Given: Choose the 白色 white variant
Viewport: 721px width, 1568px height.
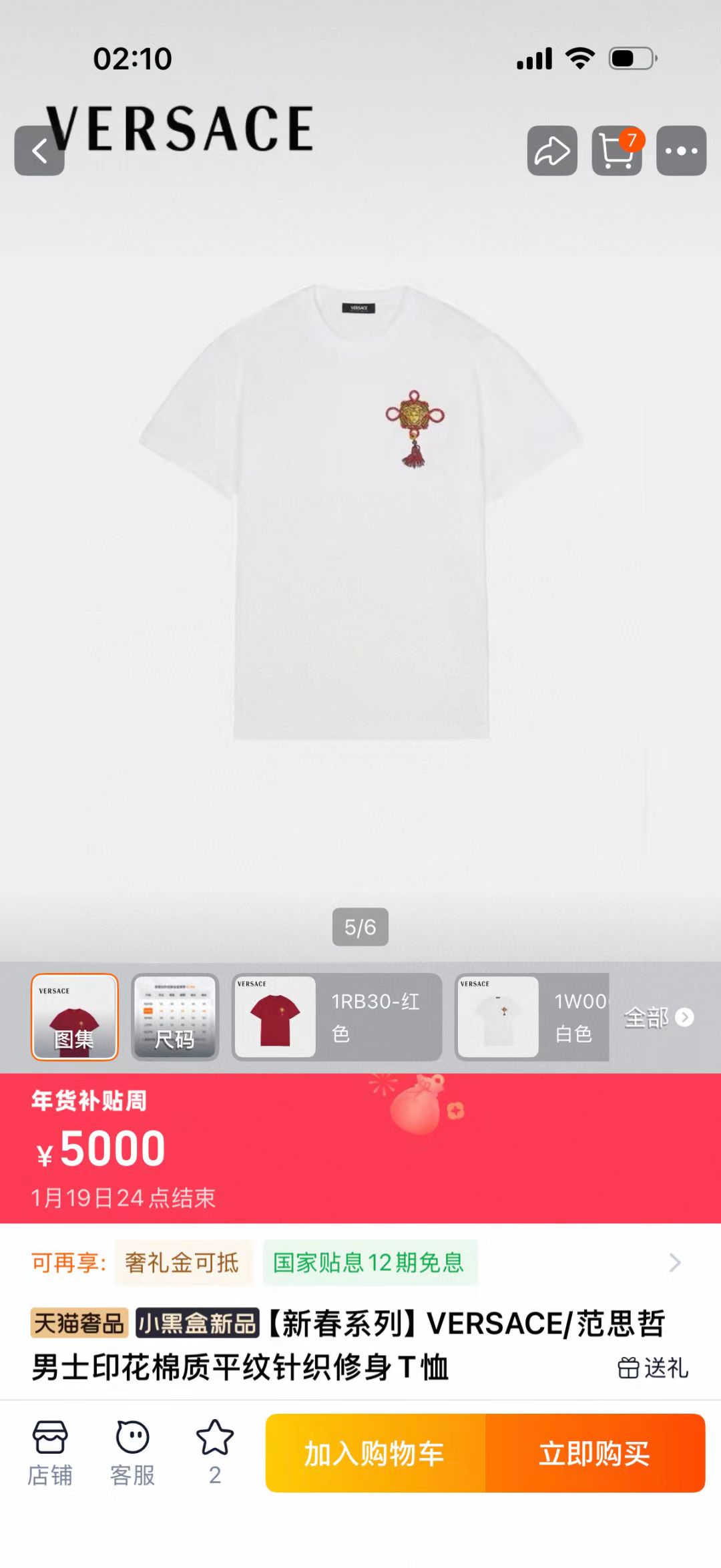Looking at the screenshot, I should tap(532, 1016).
